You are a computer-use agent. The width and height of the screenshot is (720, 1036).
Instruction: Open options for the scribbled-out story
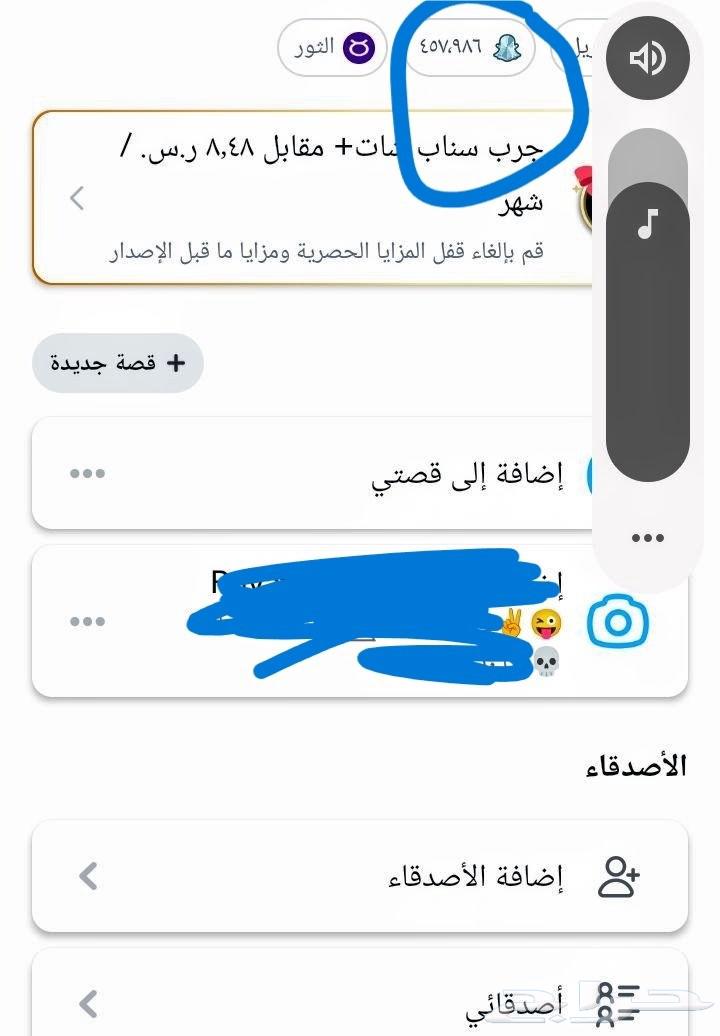[x=86, y=621]
